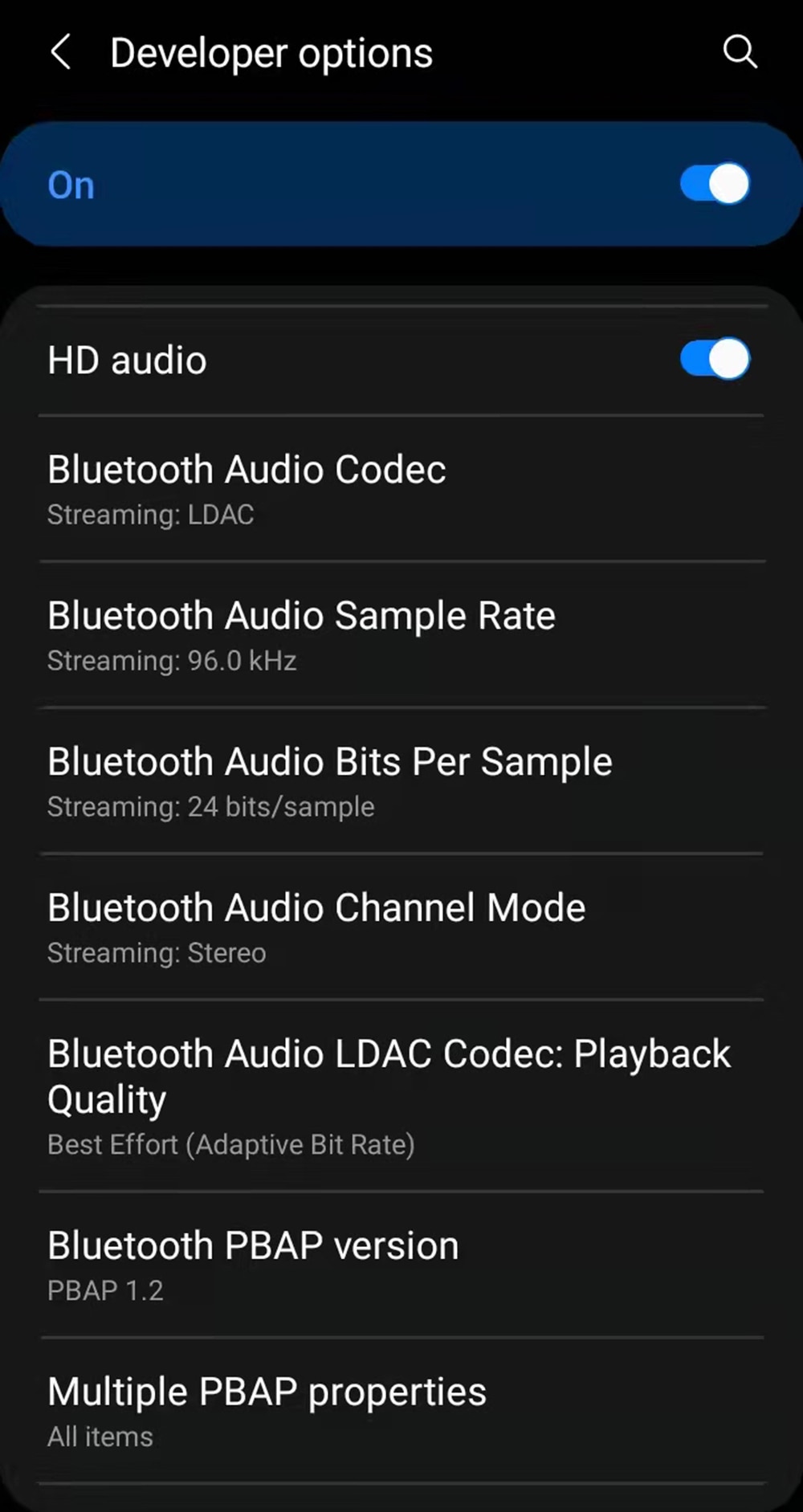Go back from Developer options
The image size is (803, 1512).
pos(61,53)
